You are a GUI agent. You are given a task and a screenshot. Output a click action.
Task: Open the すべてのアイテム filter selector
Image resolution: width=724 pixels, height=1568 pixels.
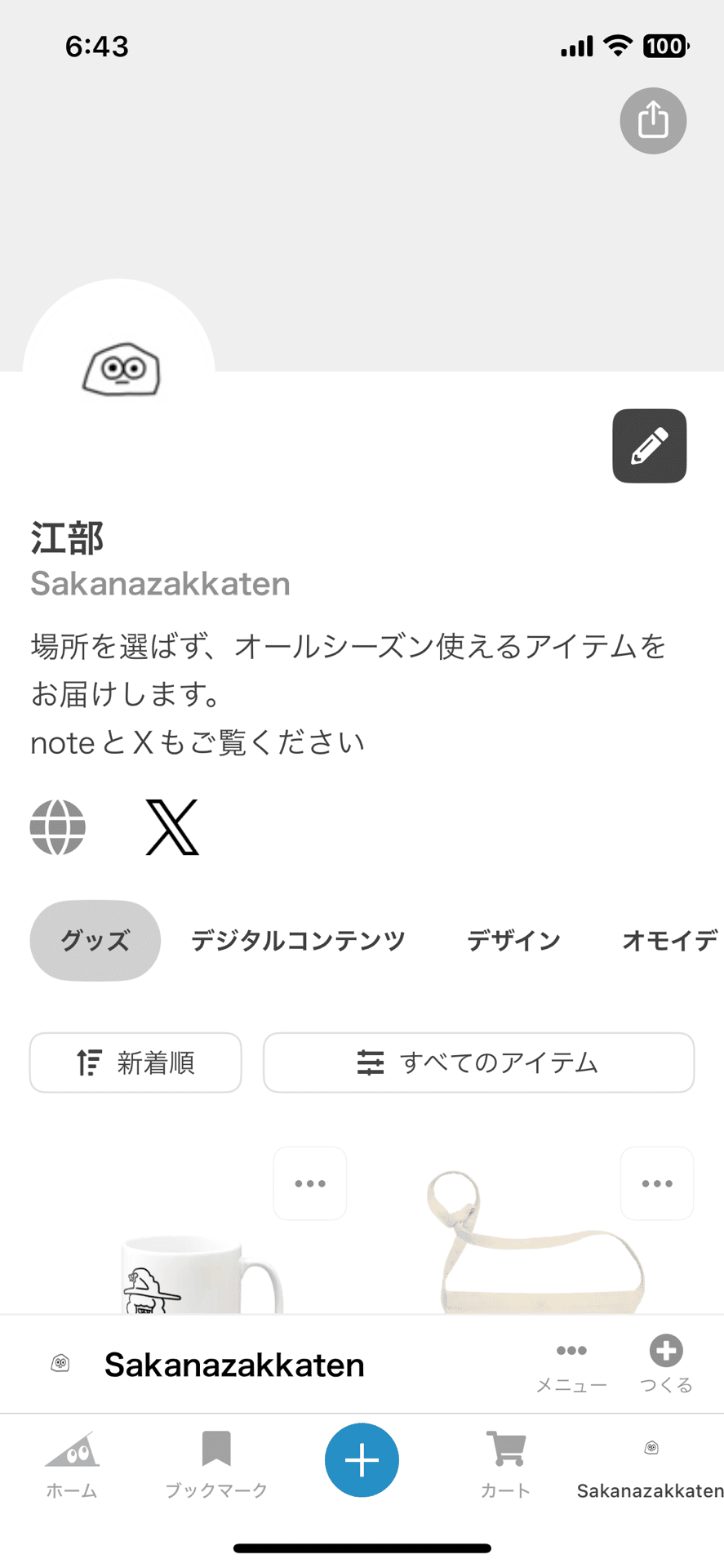click(x=477, y=1062)
